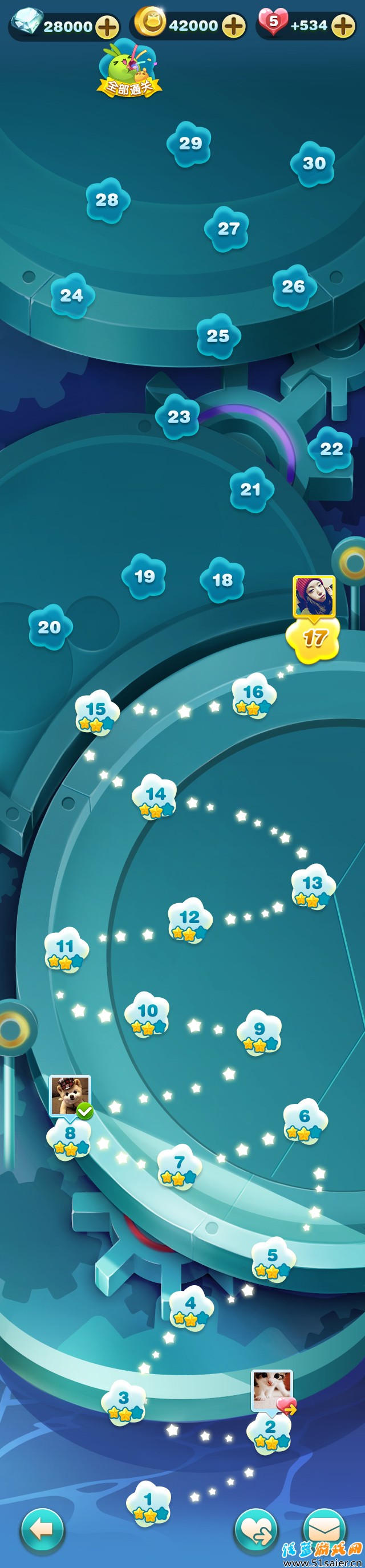Image resolution: width=365 pixels, height=1568 pixels.
Task: Add more diamonds with the plus button
Action: click(107, 27)
